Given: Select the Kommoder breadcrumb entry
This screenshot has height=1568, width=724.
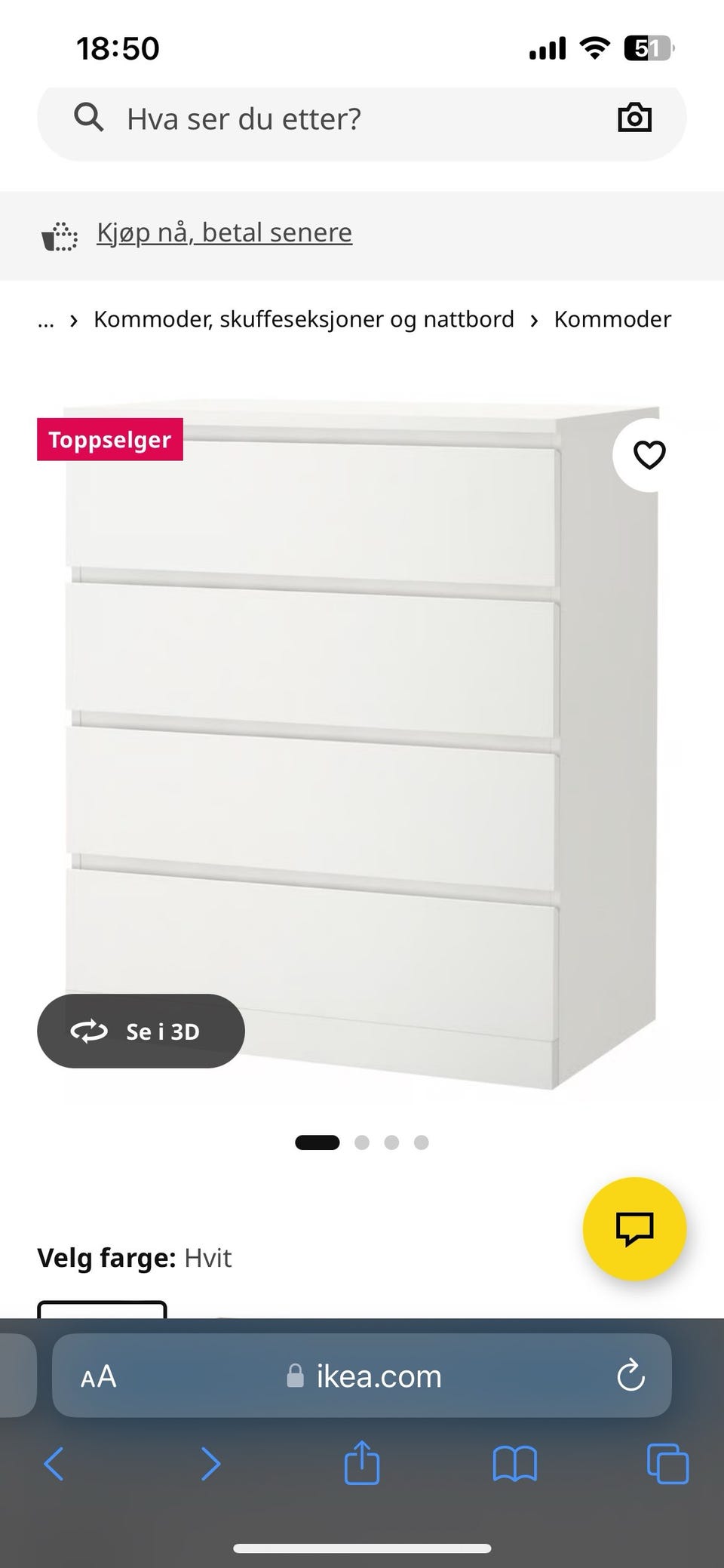Looking at the screenshot, I should coord(612,319).
